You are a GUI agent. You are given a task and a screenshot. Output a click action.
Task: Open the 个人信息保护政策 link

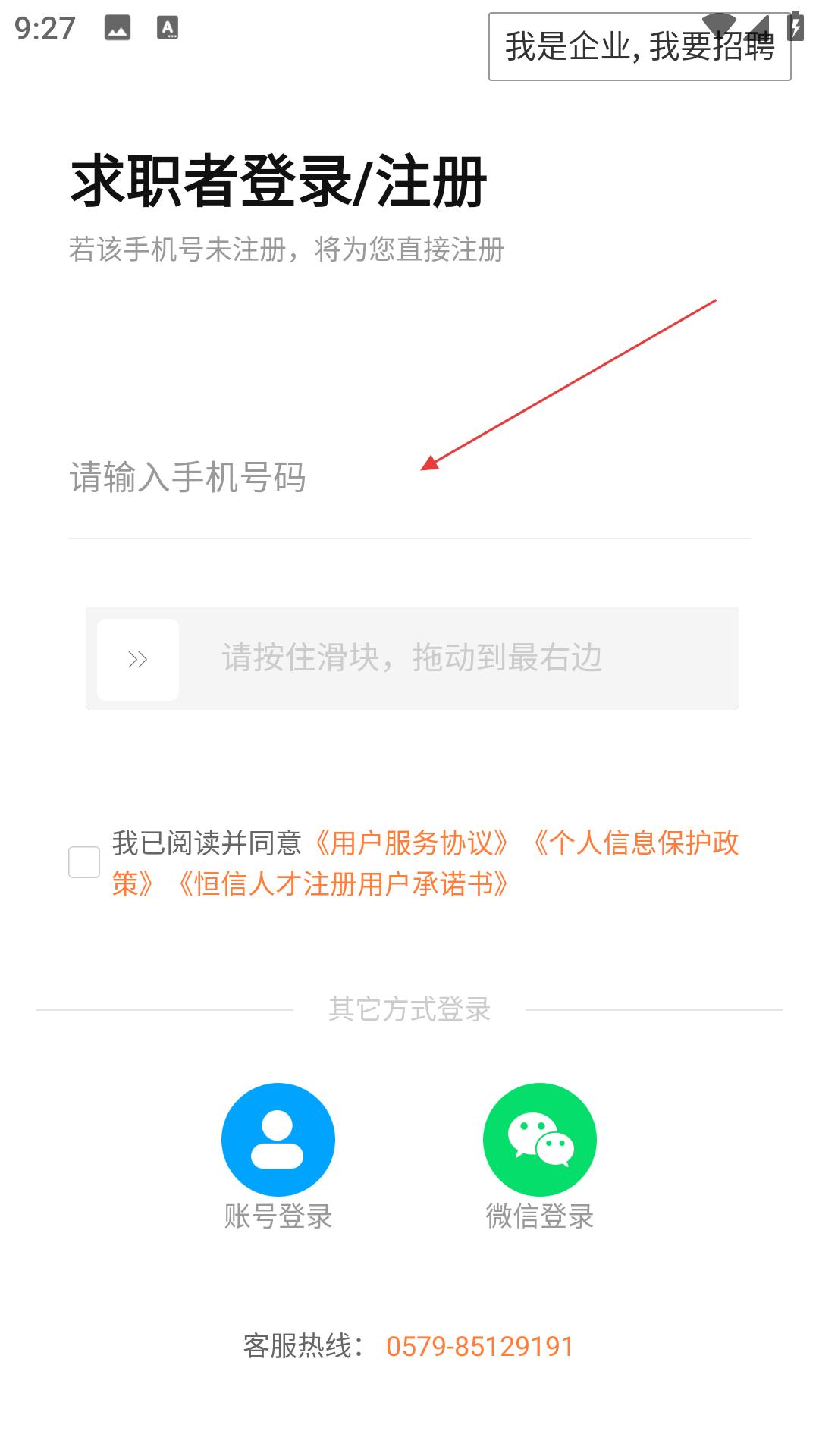click(635, 843)
